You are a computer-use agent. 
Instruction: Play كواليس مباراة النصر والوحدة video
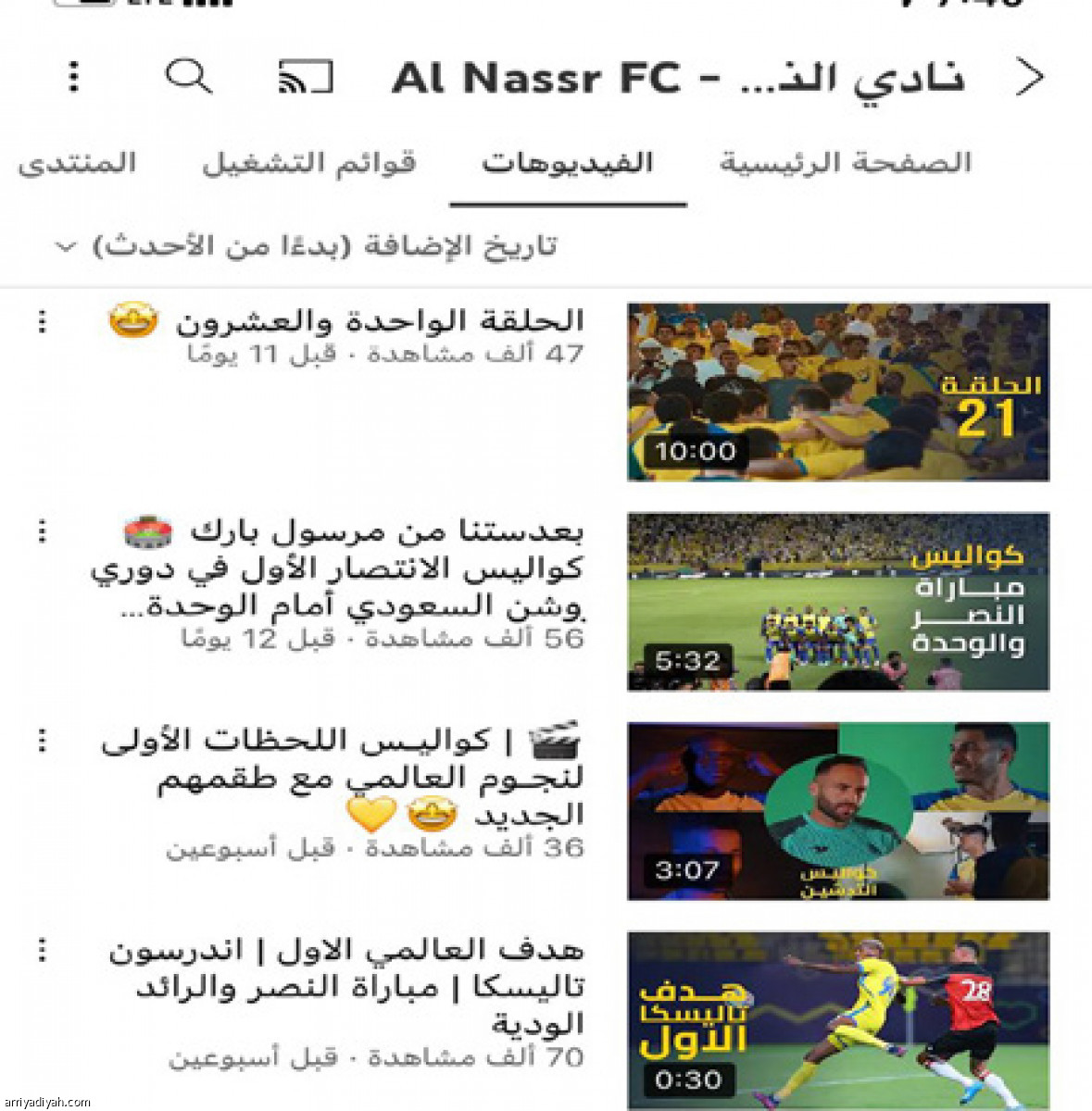point(837,602)
